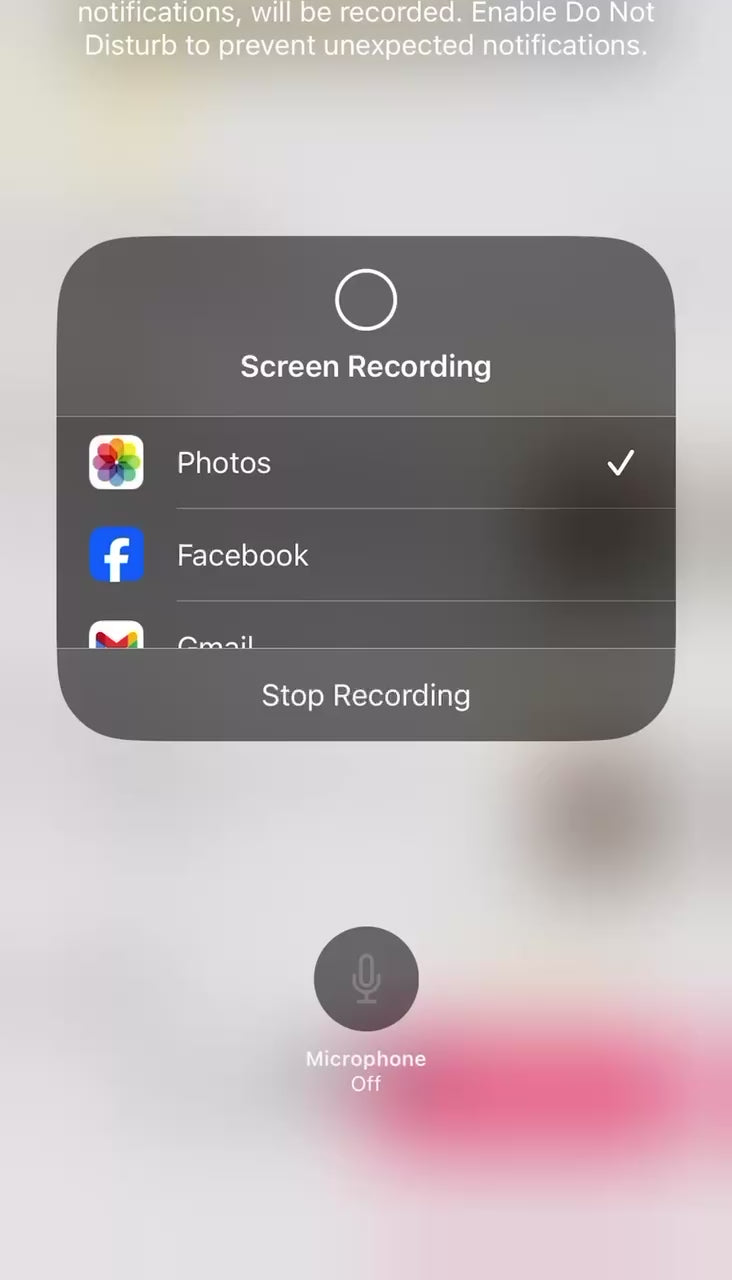
Task: Turn on the Microphone
Action: [366, 978]
